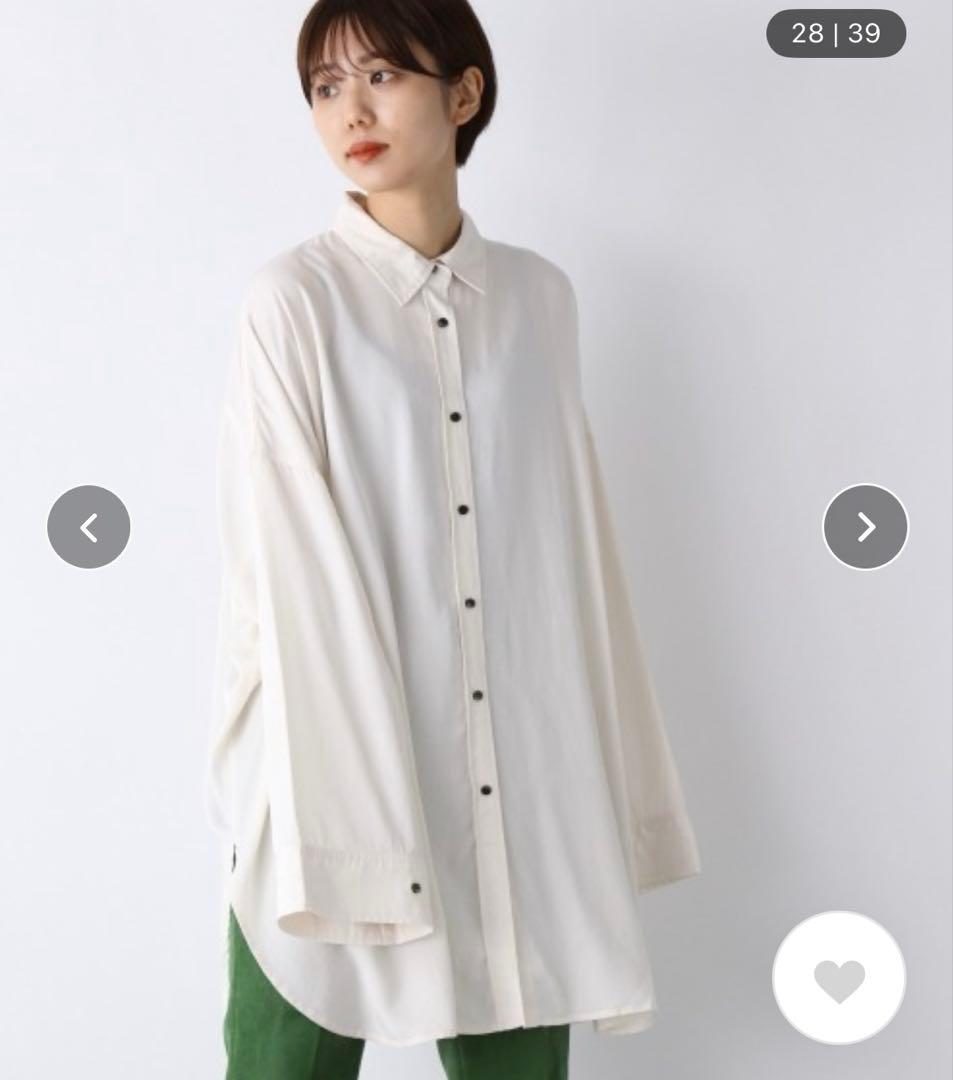
Task: Show the next product photo
Action: [865, 527]
